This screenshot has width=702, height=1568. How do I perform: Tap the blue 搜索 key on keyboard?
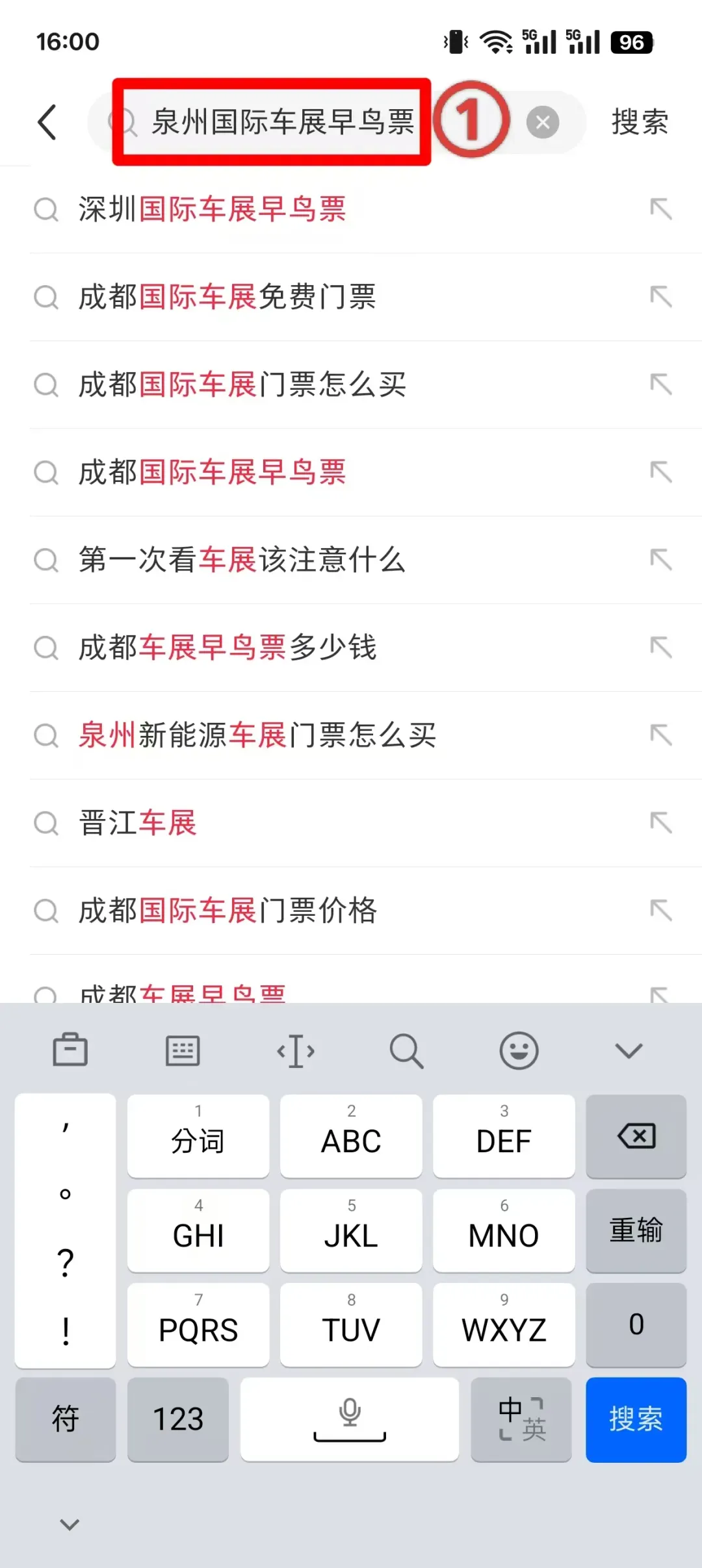pos(636,1419)
